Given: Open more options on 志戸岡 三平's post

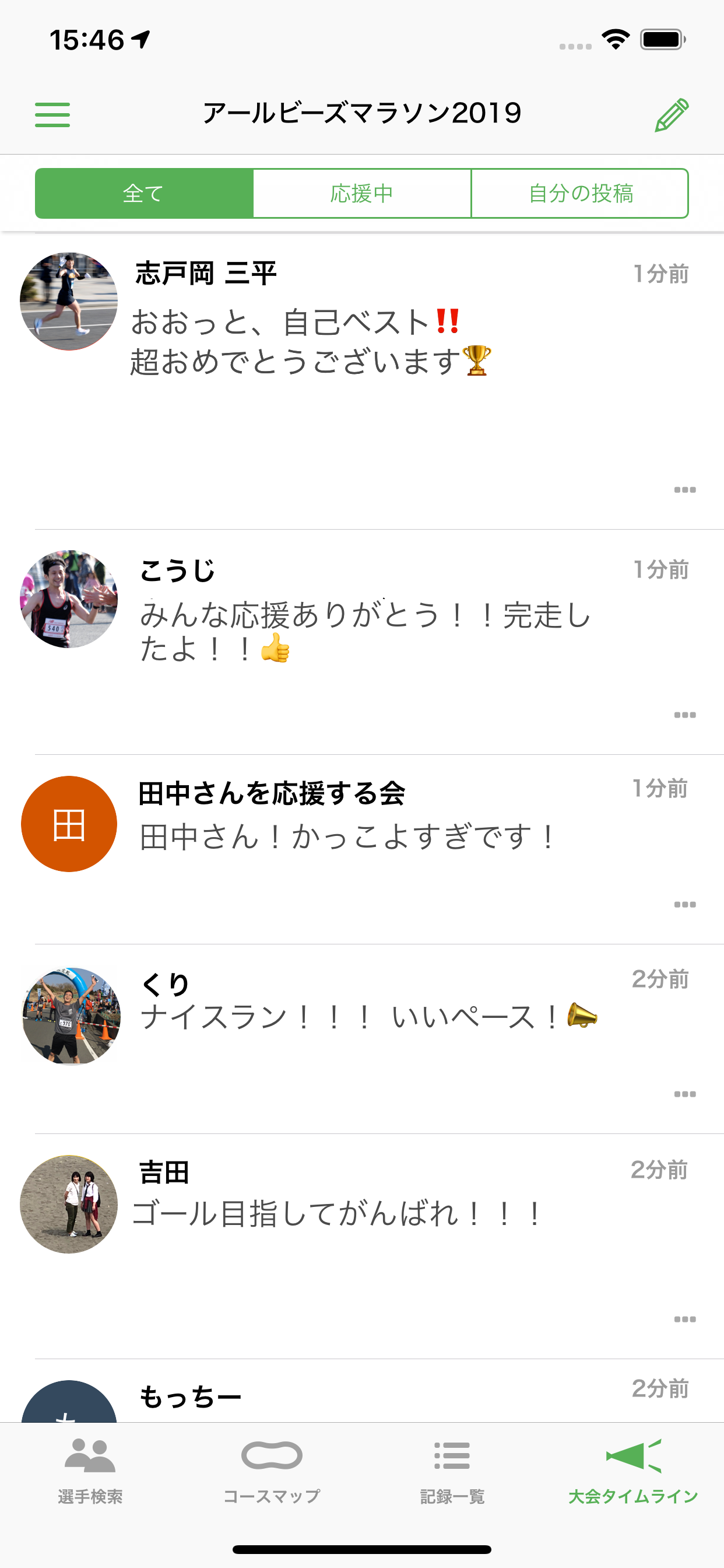Looking at the screenshot, I should click(684, 490).
